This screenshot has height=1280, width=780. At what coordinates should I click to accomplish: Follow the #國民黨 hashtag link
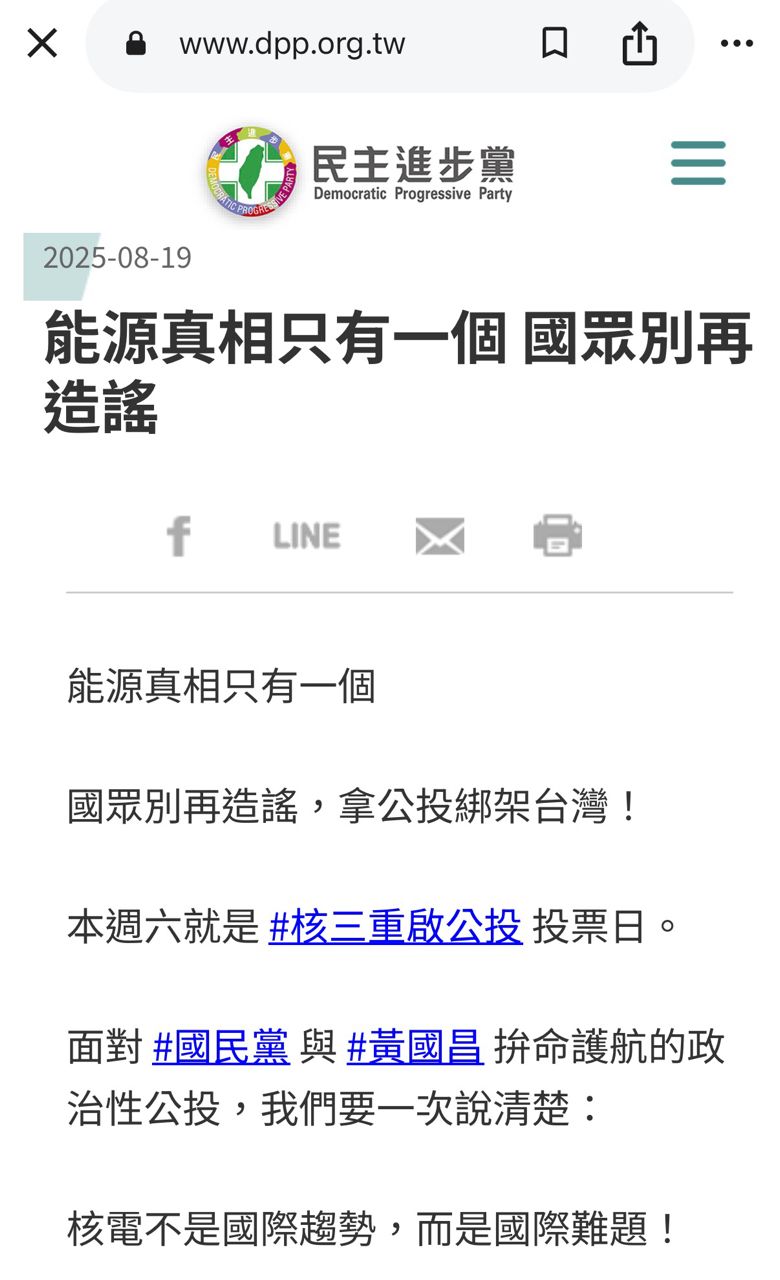pos(220,1049)
